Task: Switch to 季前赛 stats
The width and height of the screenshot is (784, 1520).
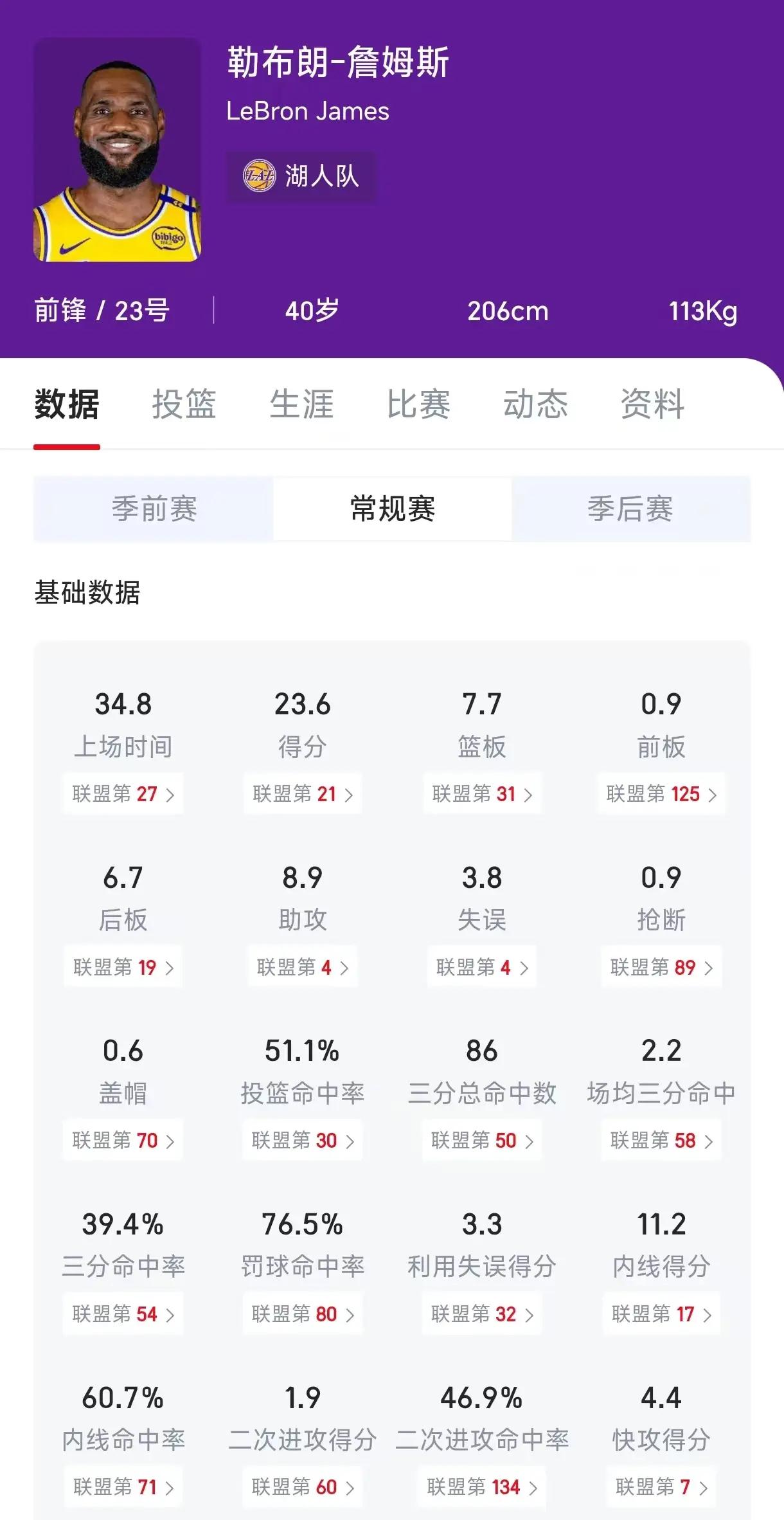Action: click(154, 509)
